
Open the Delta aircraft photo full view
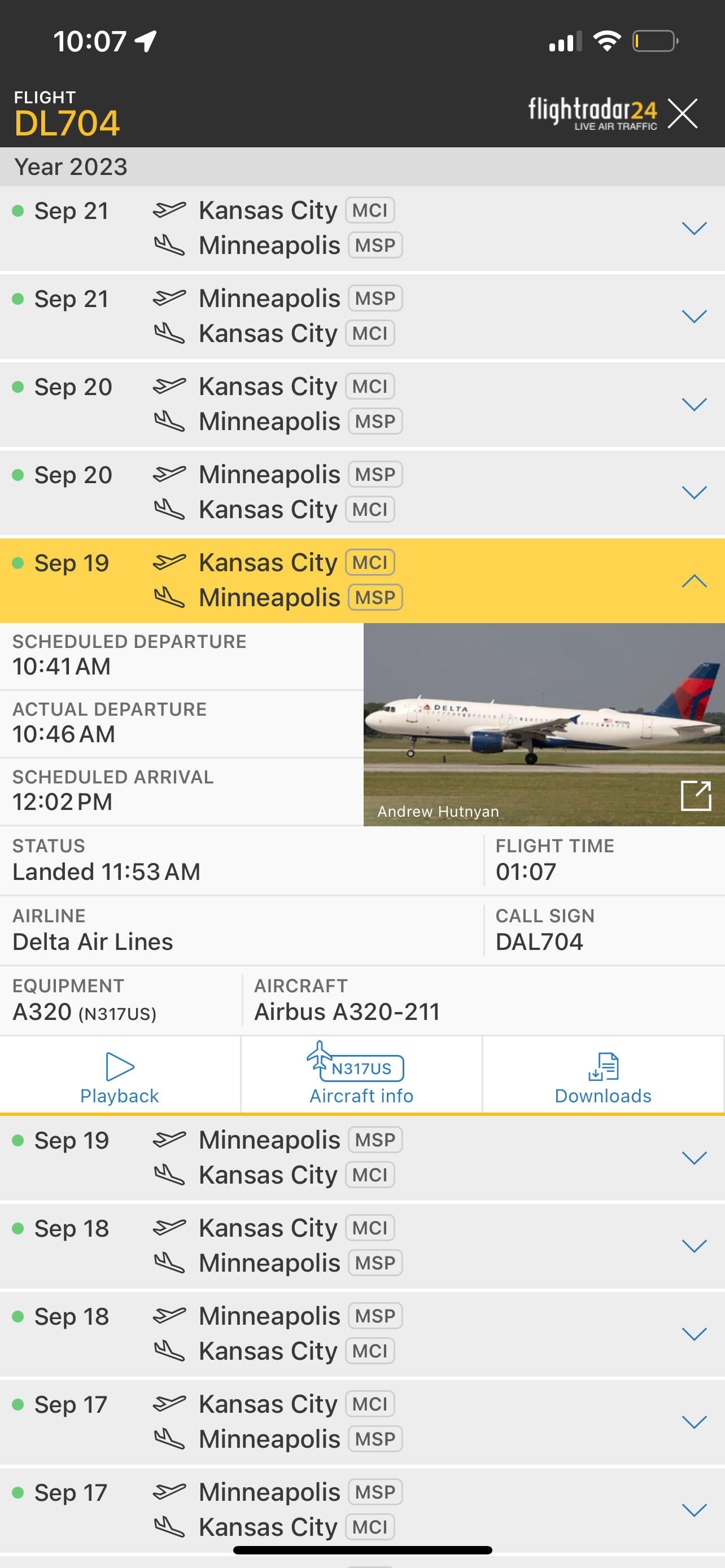(x=695, y=795)
